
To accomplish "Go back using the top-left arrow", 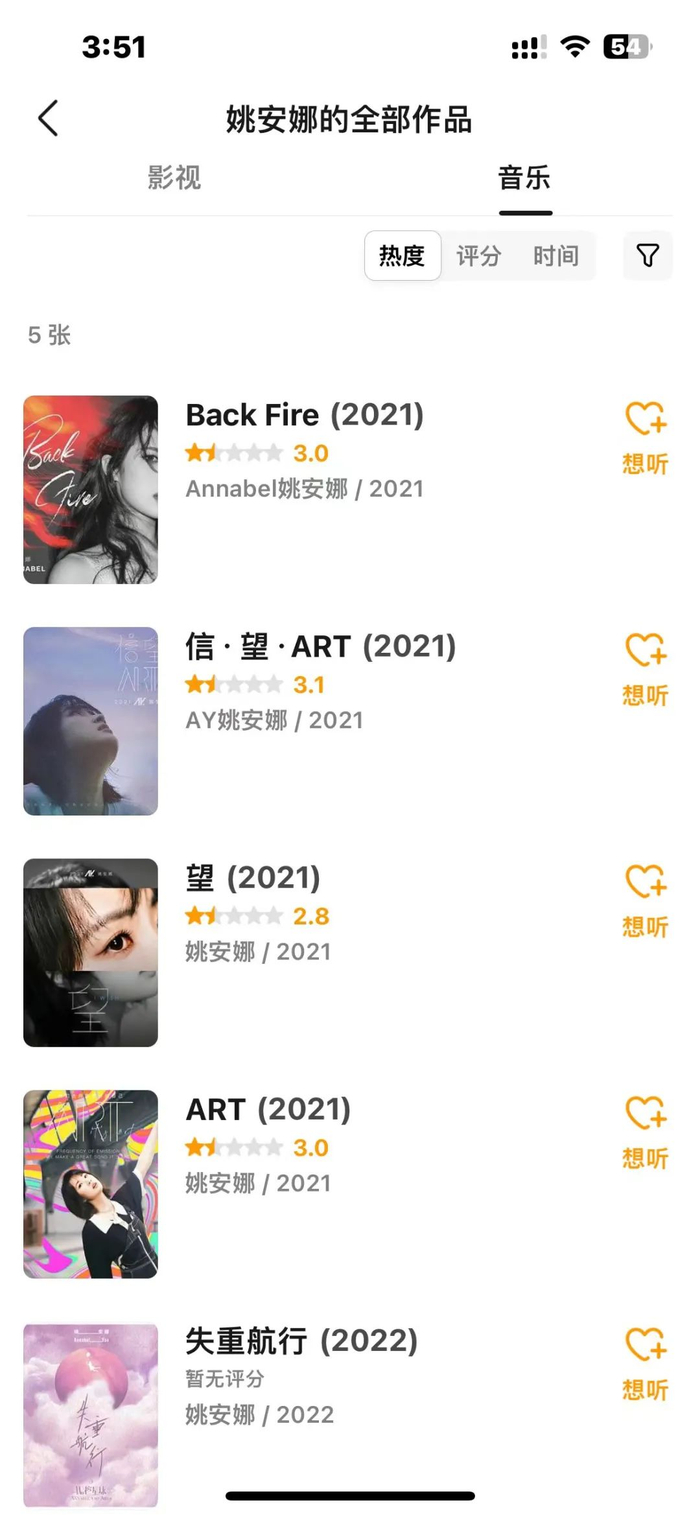I will click(48, 118).
